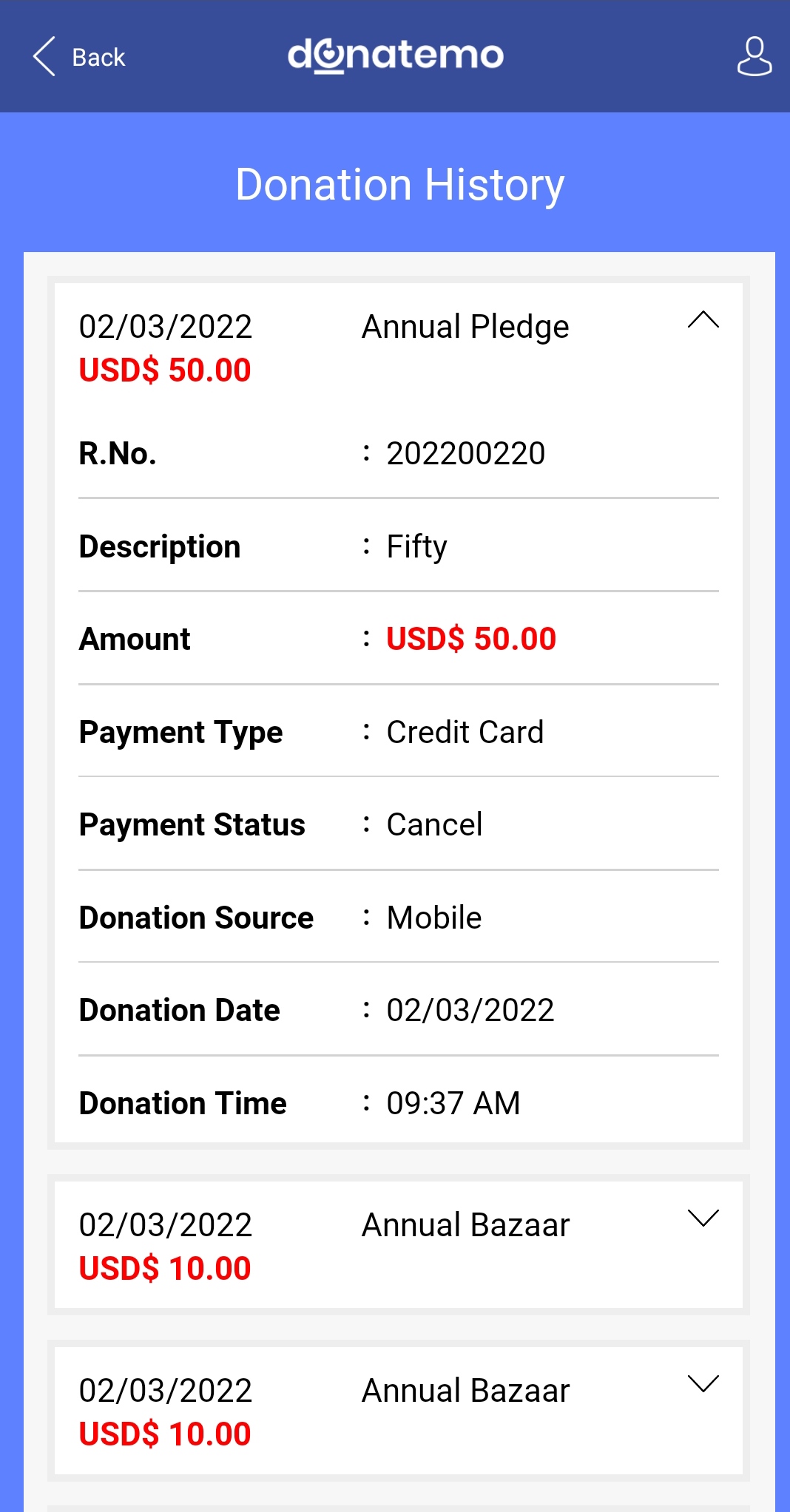Select the Description value Fifty
Image resolution: width=790 pixels, height=1512 pixels.
pos(416,546)
